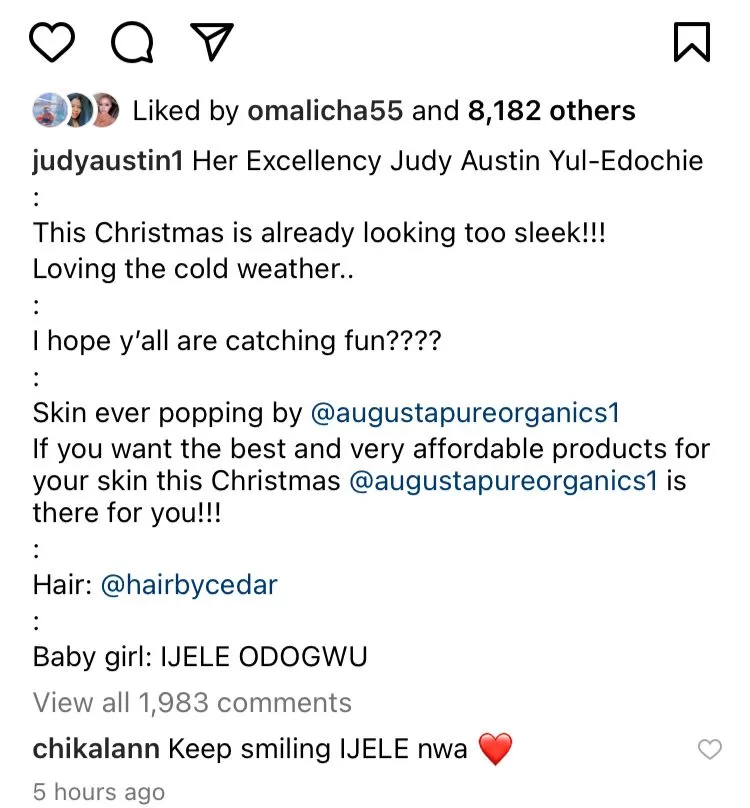
Task: Like chikalann's comment
Action: point(708,749)
